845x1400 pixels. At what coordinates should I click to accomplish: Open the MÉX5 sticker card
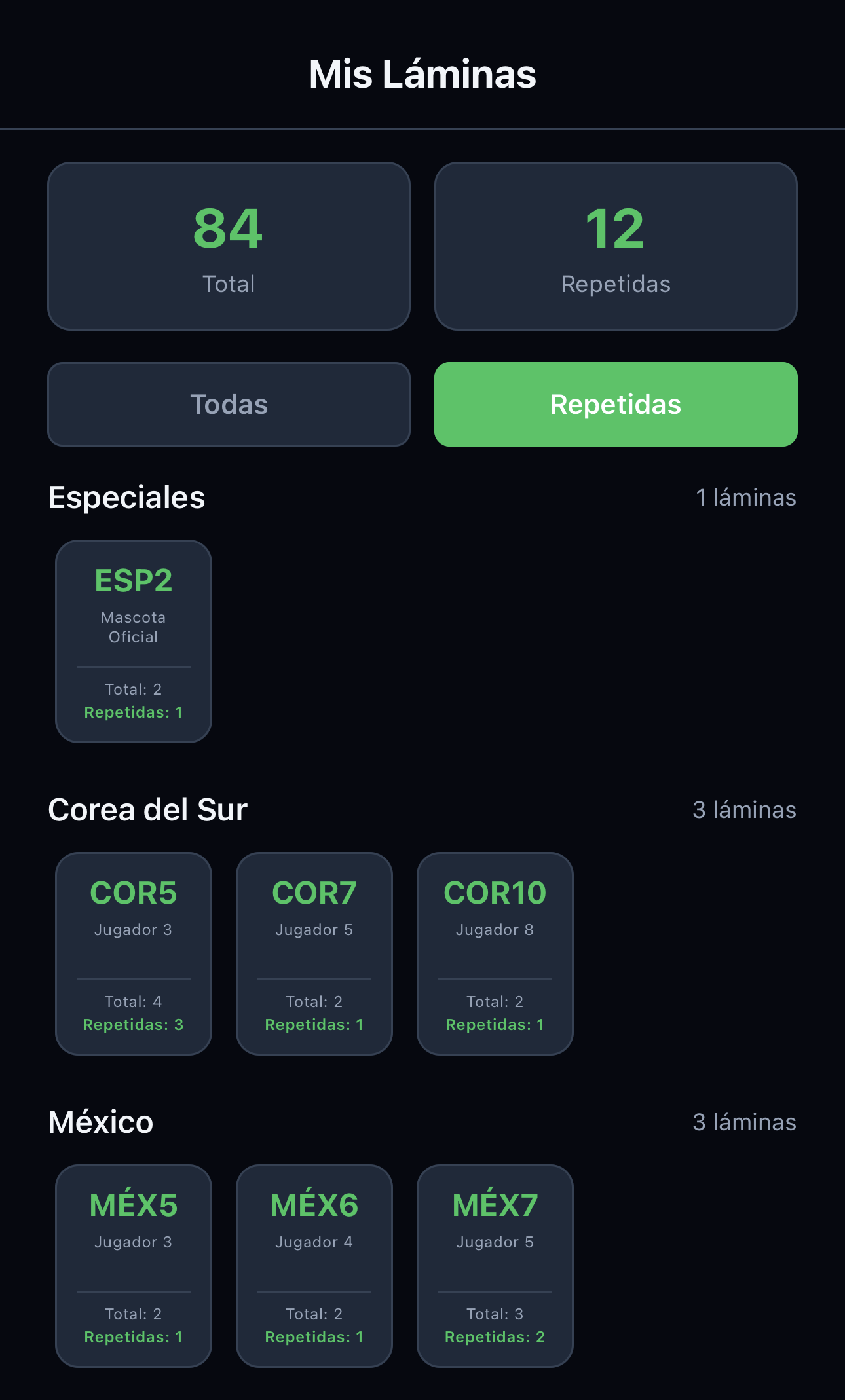coord(134,1265)
